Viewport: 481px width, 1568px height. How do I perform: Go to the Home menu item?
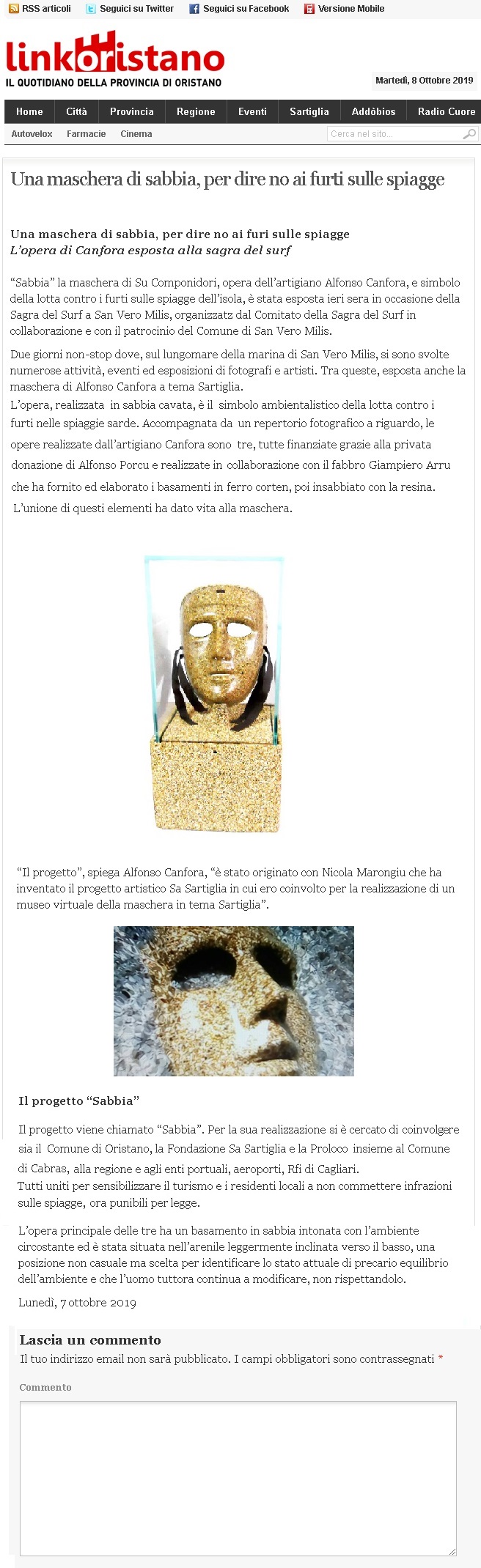[x=29, y=111]
